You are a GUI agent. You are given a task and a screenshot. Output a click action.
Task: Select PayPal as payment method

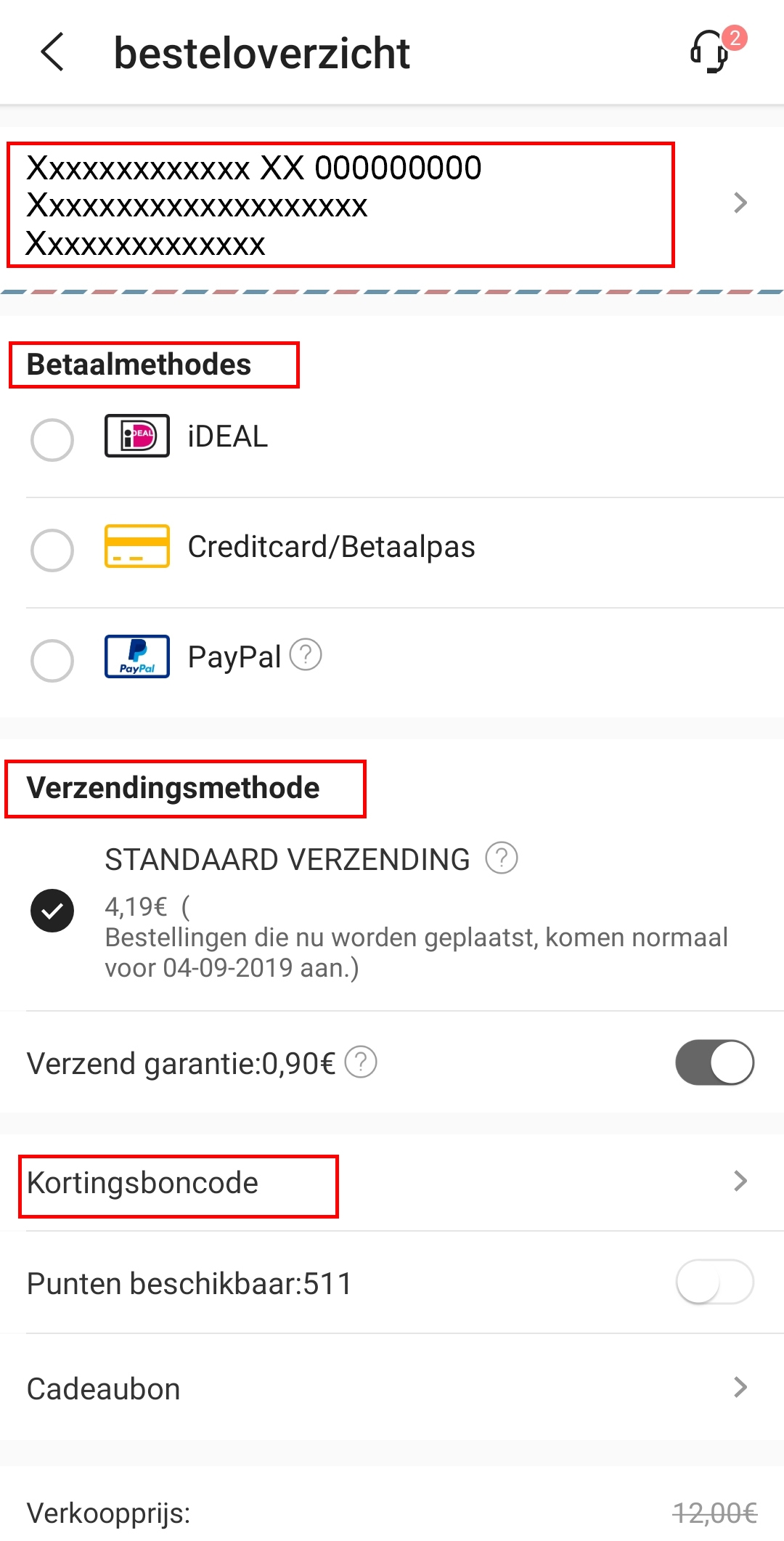pyautogui.click(x=52, y=660)
